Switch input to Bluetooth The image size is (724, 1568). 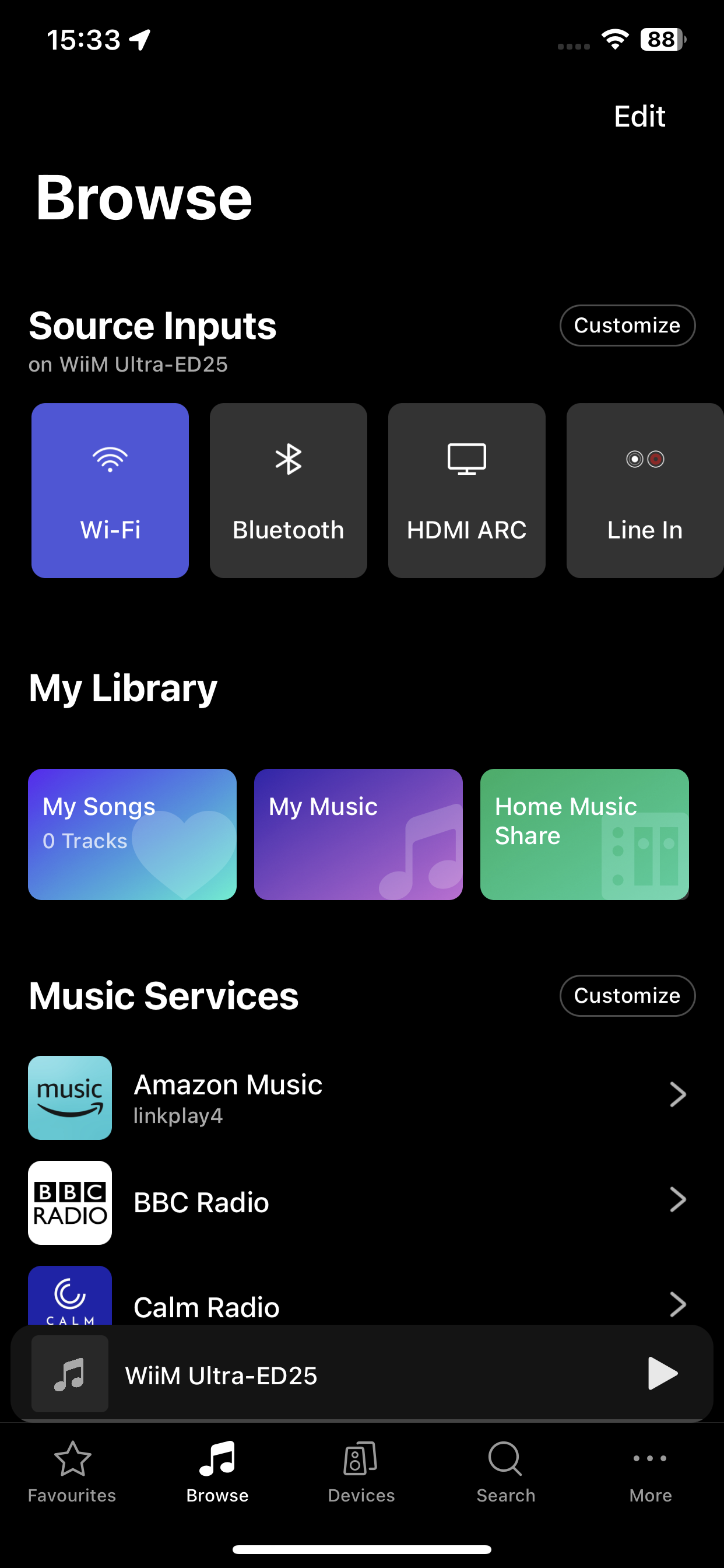click(x=289, y=490)
